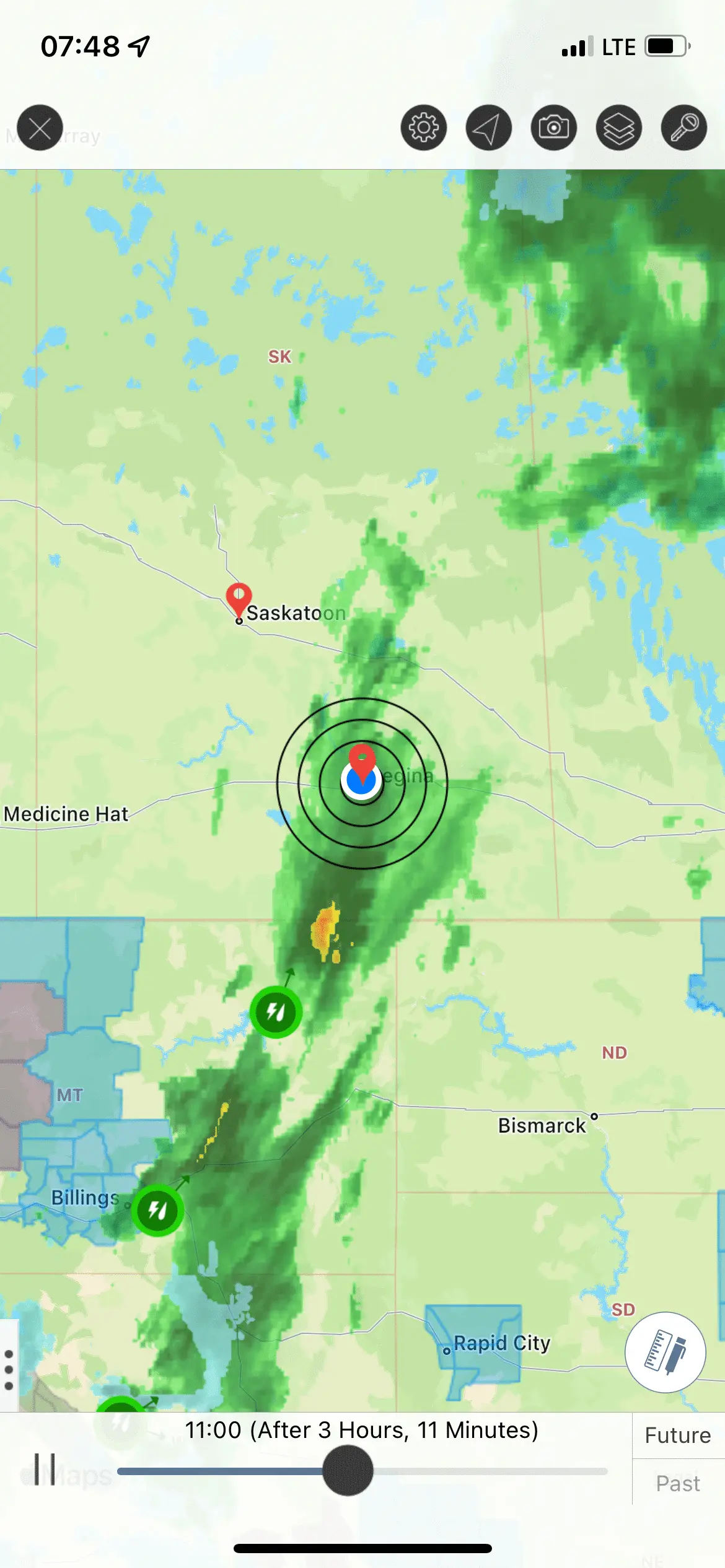Open the ruler and pencil drawing tool

coord(665,1352)
